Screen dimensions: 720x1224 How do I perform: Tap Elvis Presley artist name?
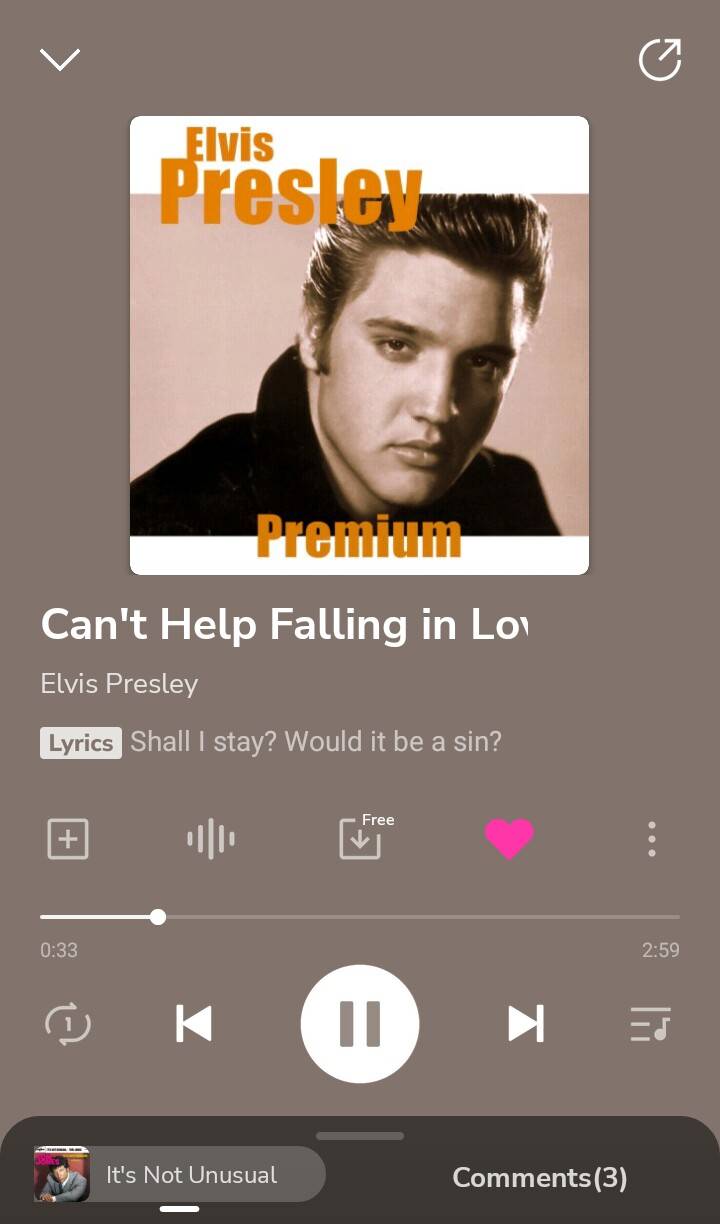coord(119,684)
